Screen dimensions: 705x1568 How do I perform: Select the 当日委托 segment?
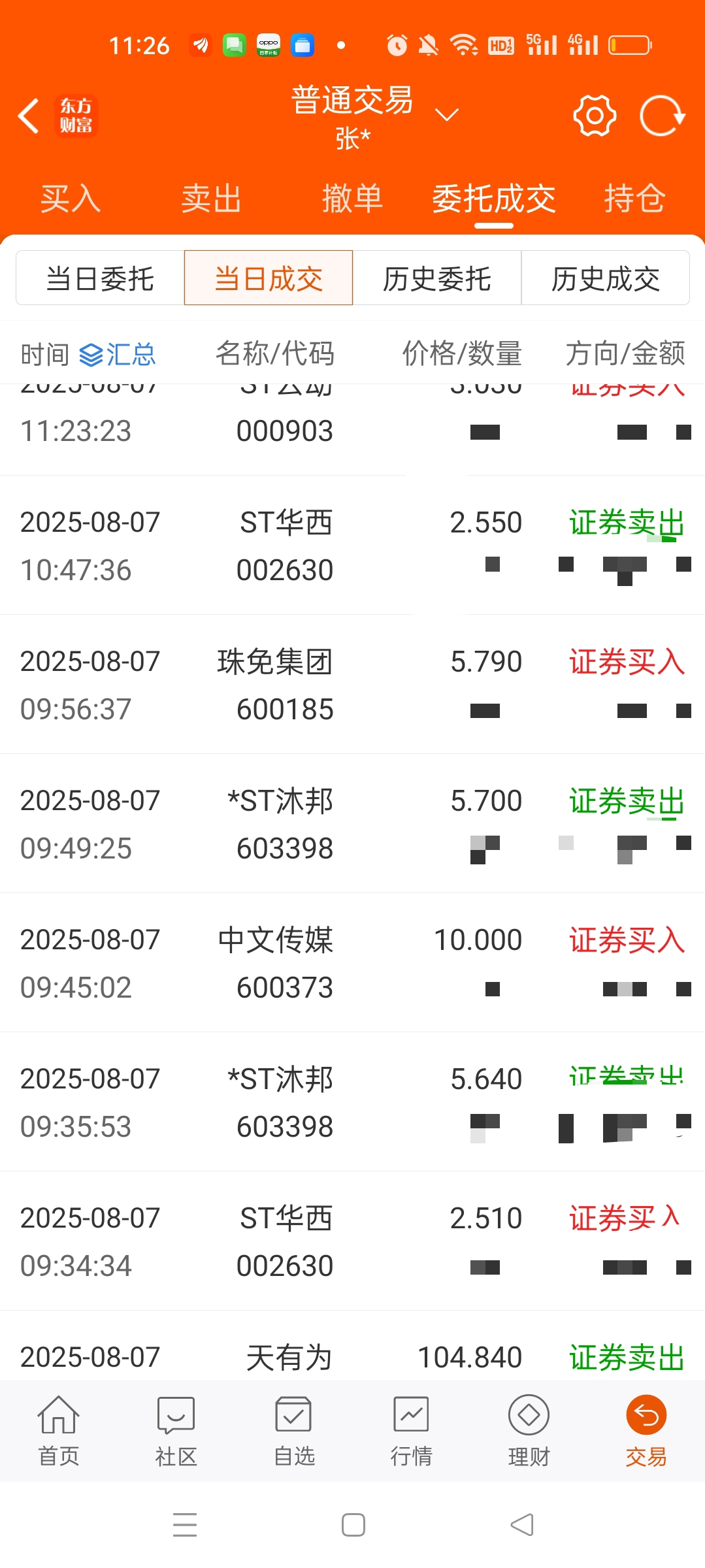(100, 278)
